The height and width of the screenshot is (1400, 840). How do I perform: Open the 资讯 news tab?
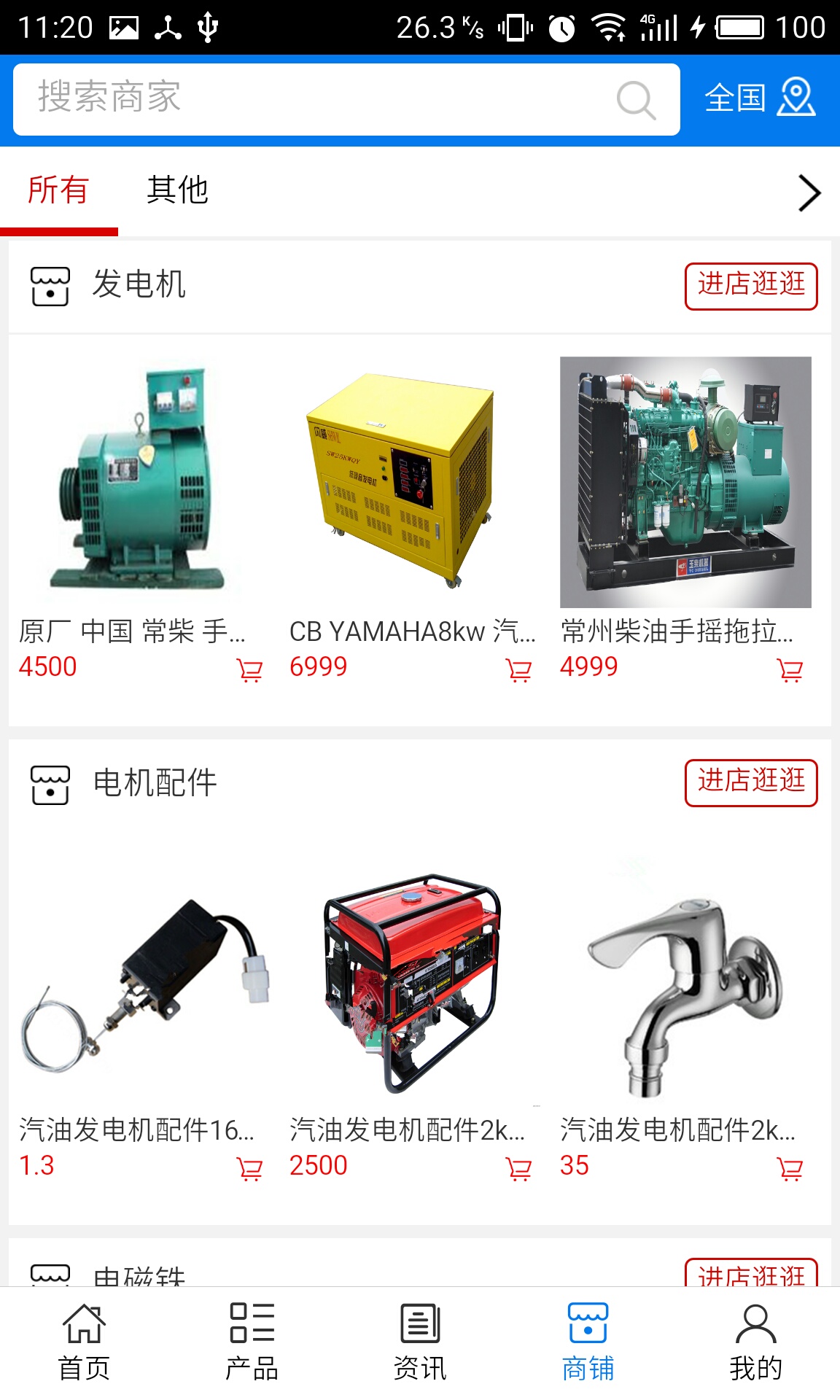tap(420, 1342)
